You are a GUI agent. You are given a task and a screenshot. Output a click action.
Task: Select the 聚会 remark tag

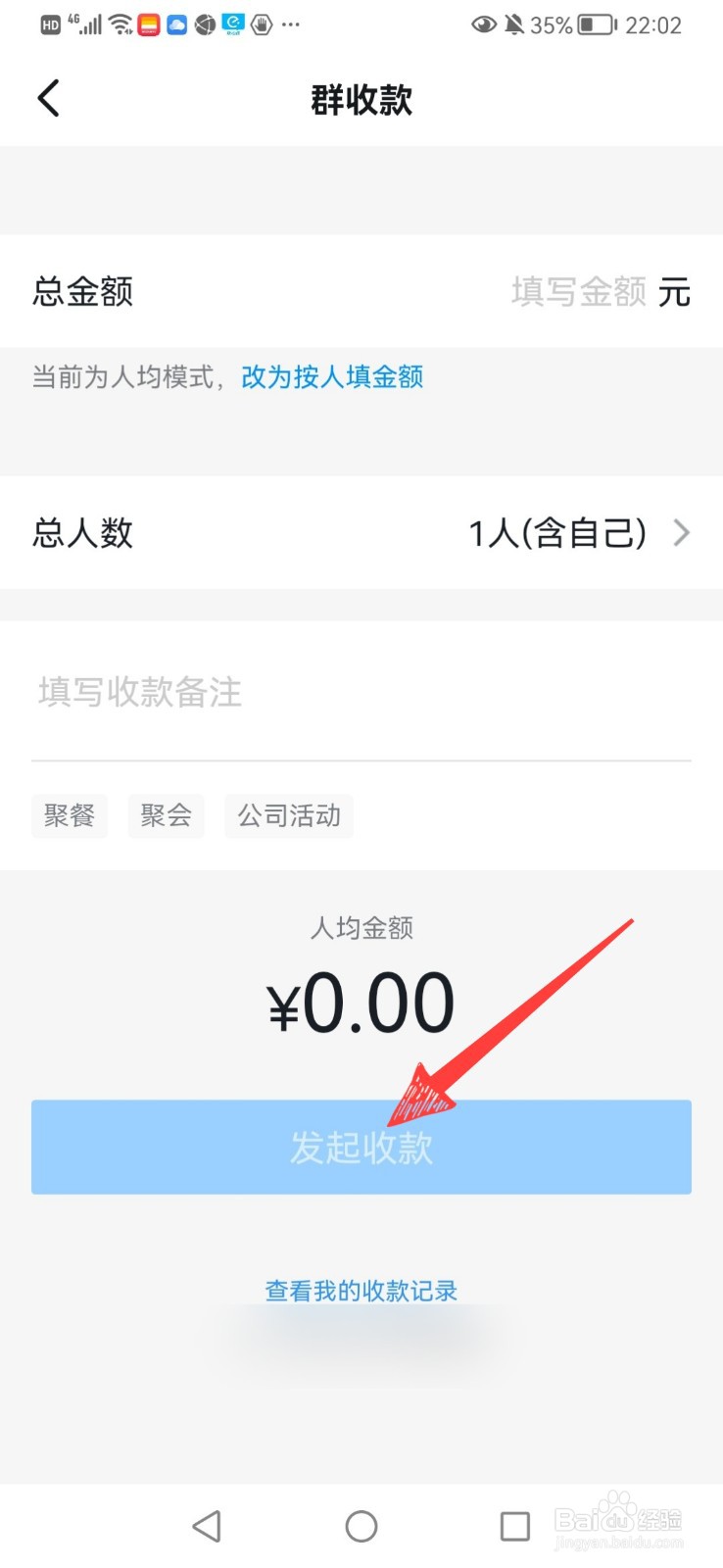tap(166, 815)
